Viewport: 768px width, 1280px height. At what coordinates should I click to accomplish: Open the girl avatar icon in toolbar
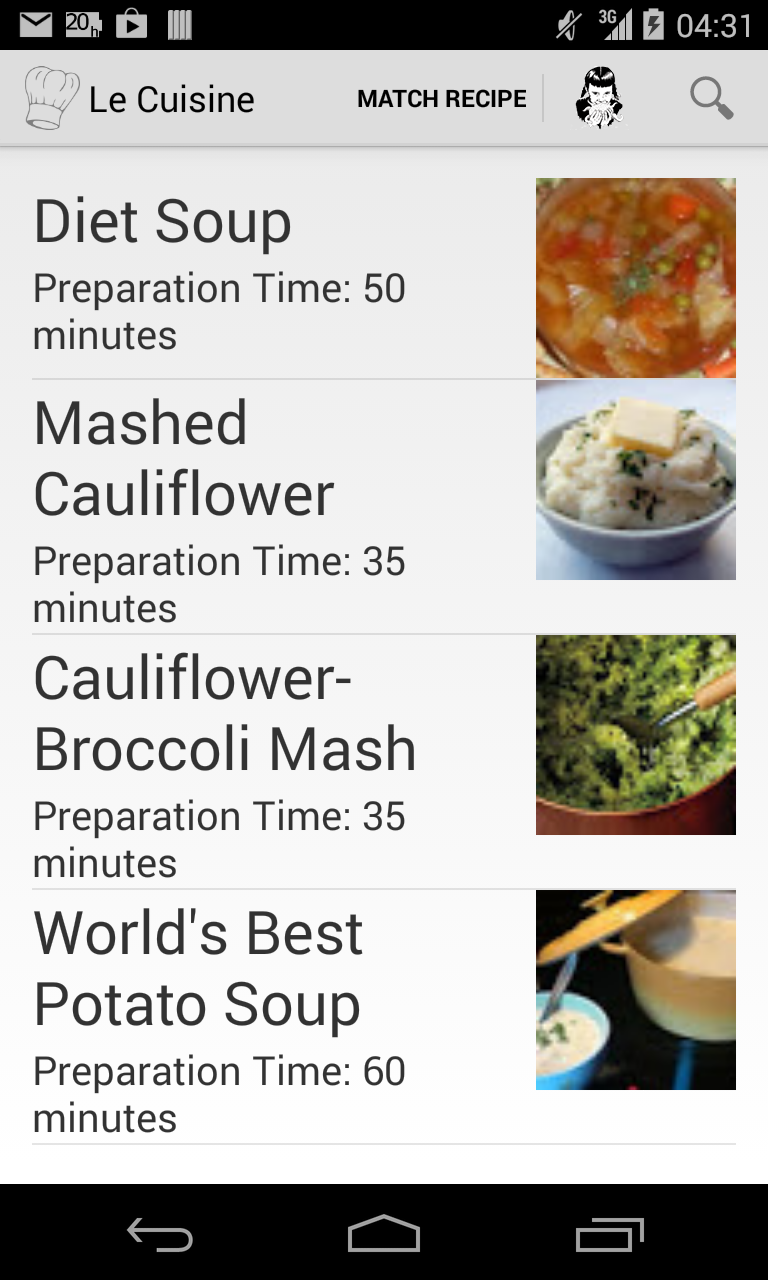[x=600, y=98]
